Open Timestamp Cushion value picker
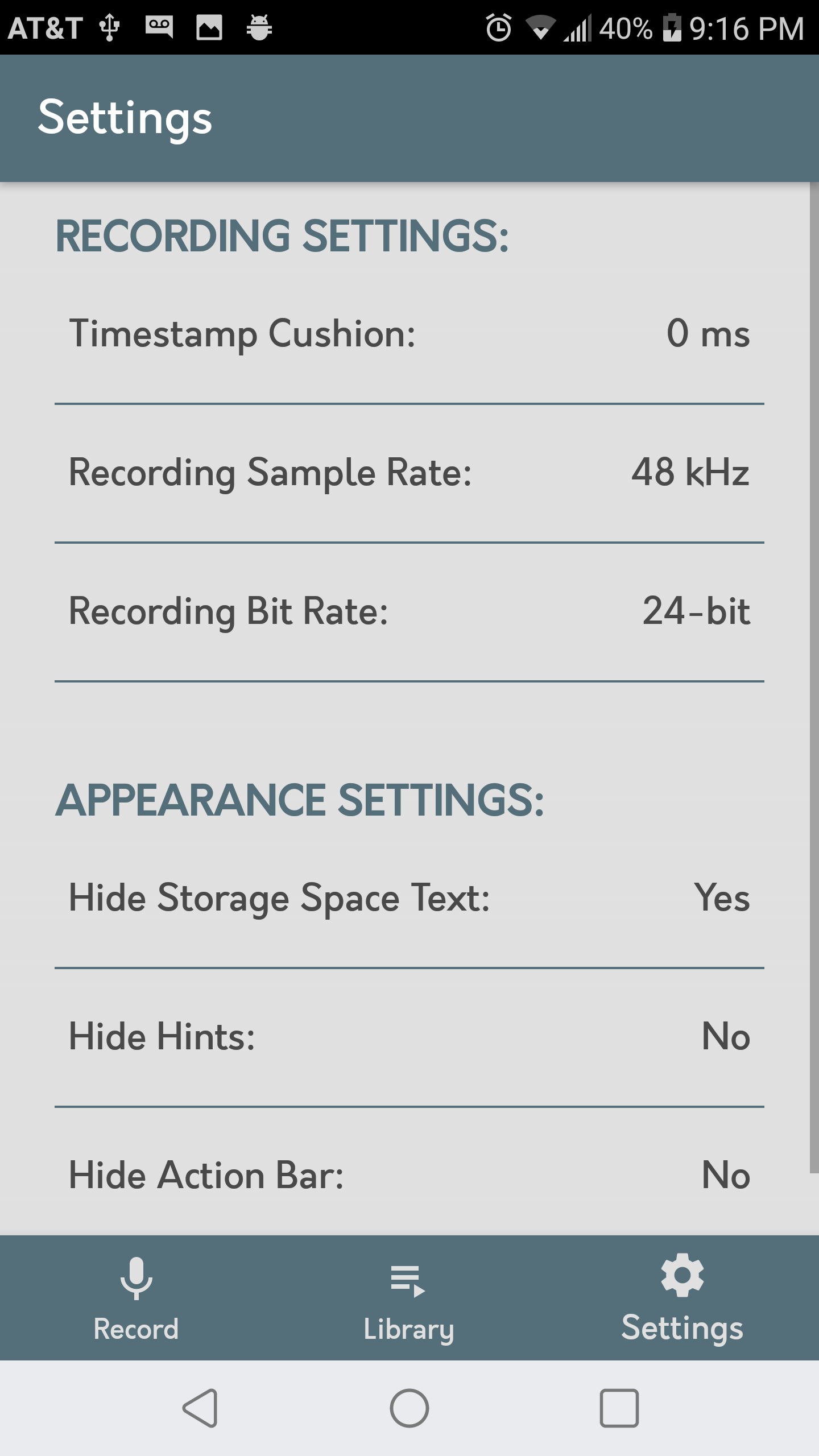The height and width of the screenshot is (1456, 819). coord(408,336)
